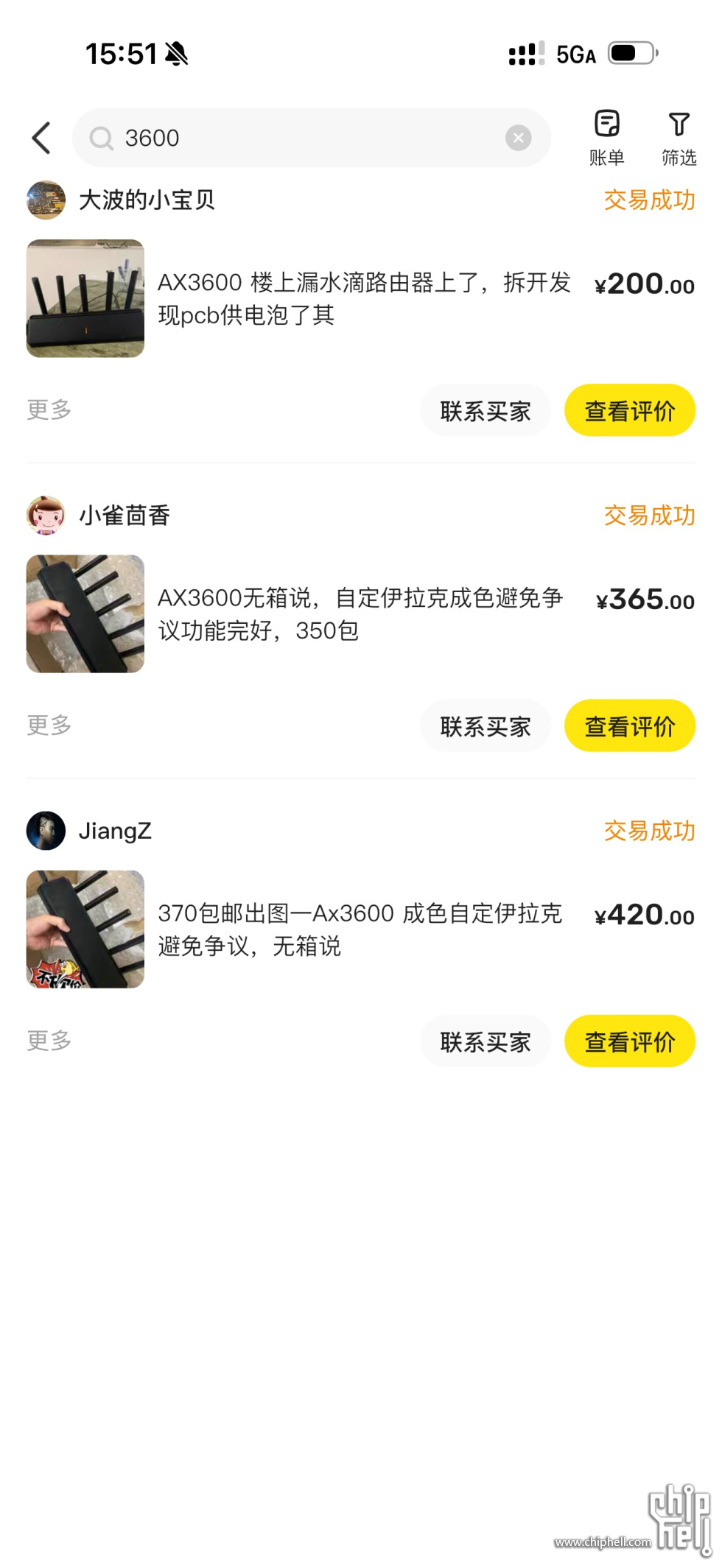View the review for the ¥365.00 order

click(629, 726)
